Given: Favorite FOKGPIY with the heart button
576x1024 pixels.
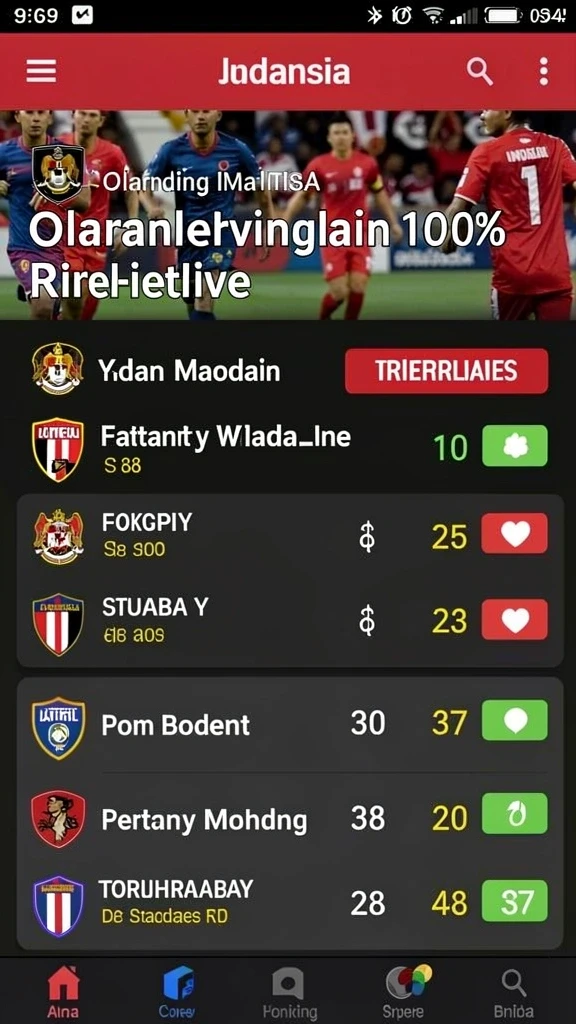Looking at the screenshot, I should click(515, 534).
